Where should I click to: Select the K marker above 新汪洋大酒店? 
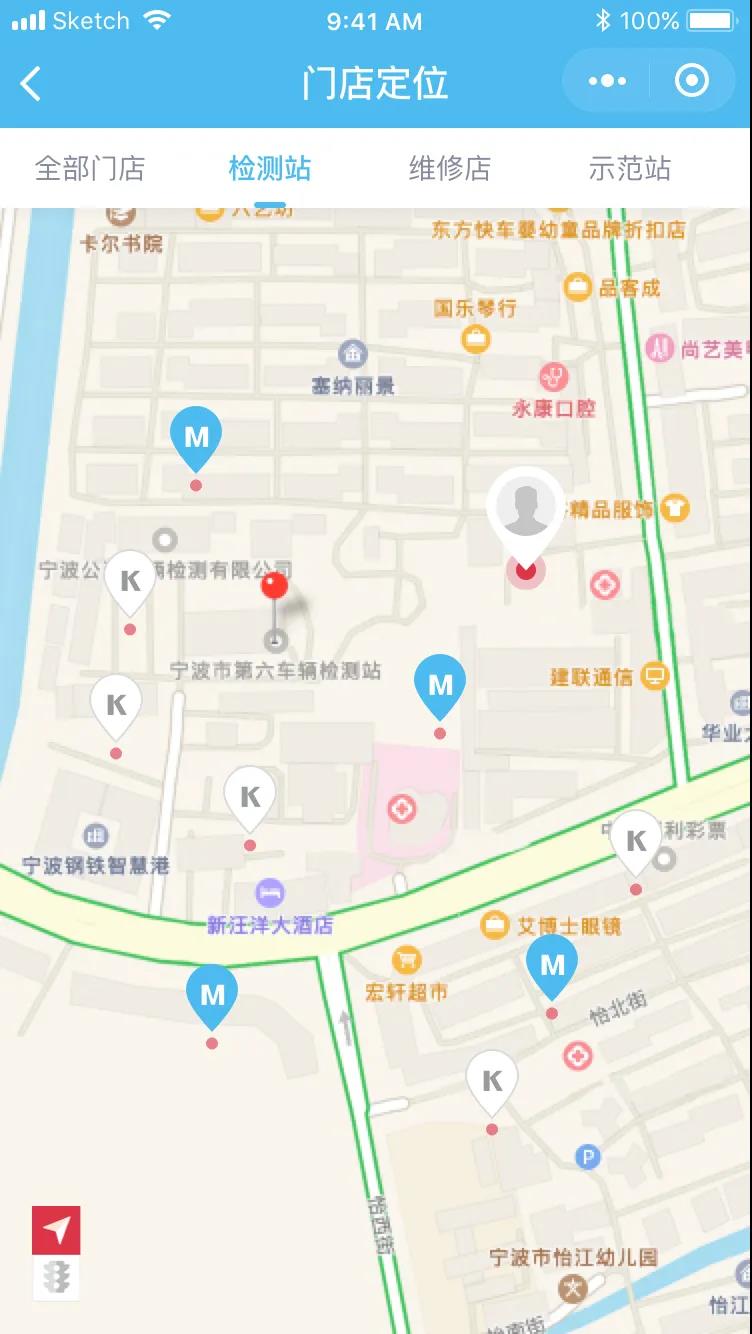point(250,797)
